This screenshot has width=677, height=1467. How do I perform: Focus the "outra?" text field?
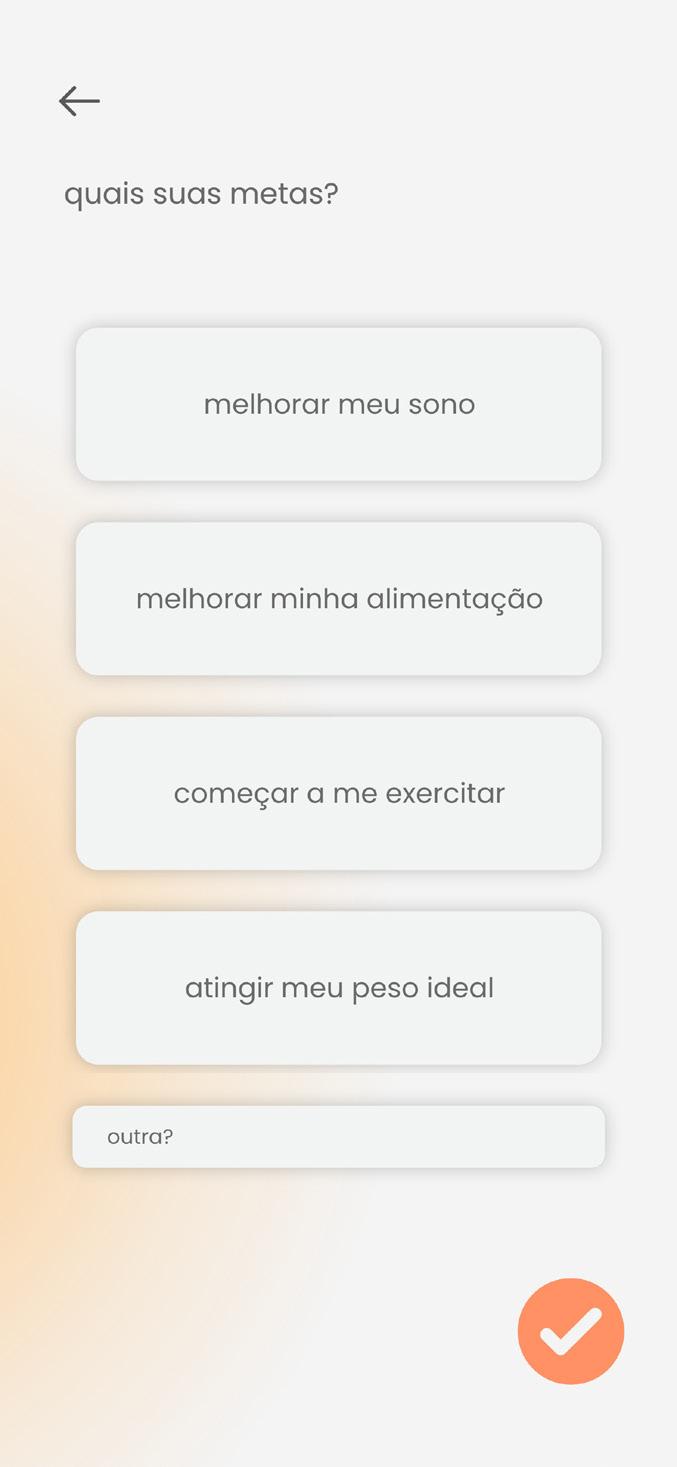pos(339,1137)
